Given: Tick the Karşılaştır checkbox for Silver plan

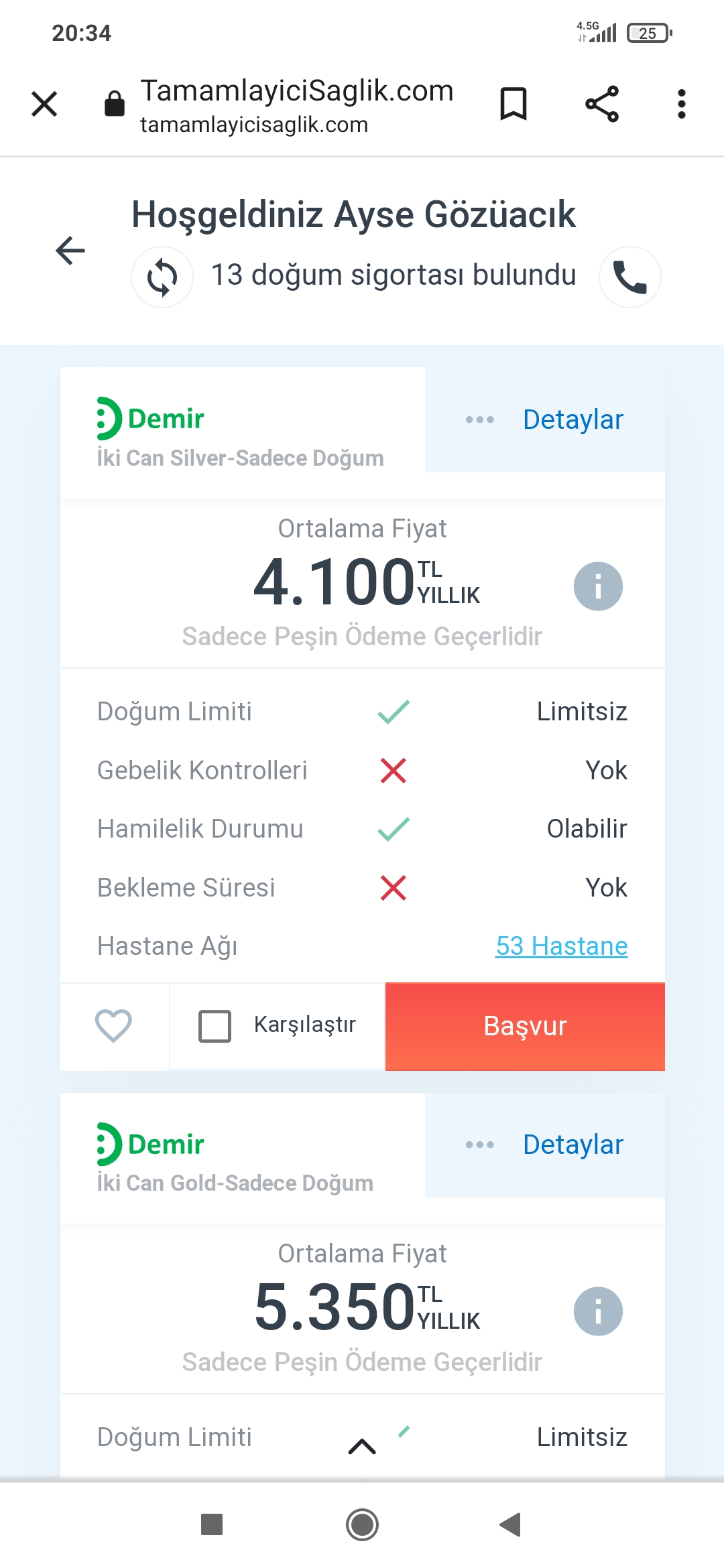Looking at the screenshot, I should click(215, 1026).
